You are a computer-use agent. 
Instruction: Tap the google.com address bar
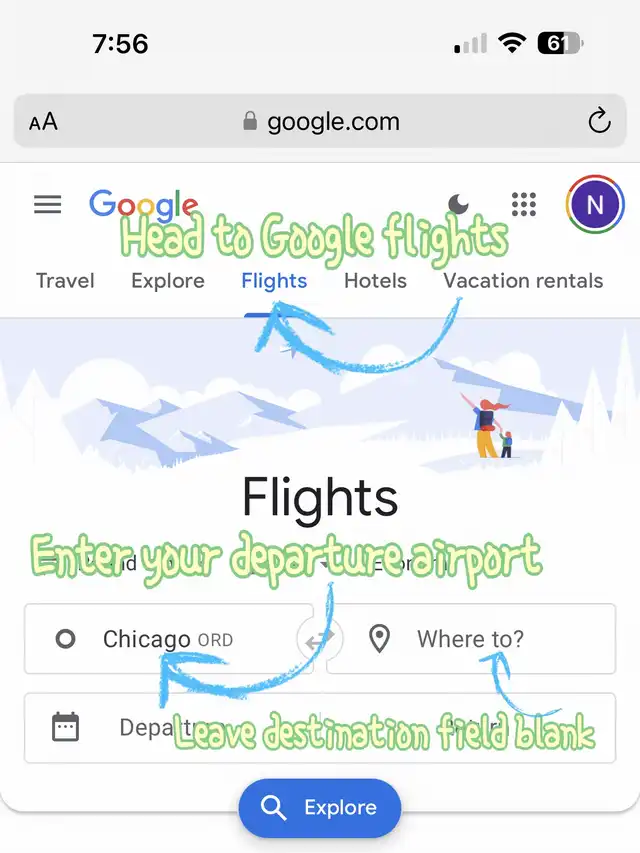click(320, 122)
